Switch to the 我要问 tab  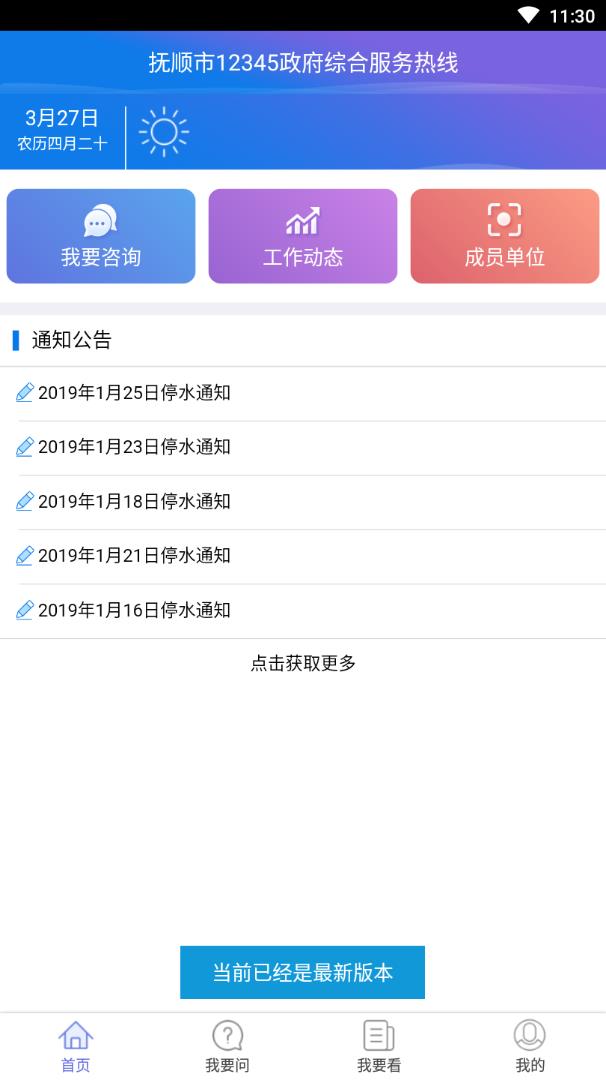tap(227, 1046)
